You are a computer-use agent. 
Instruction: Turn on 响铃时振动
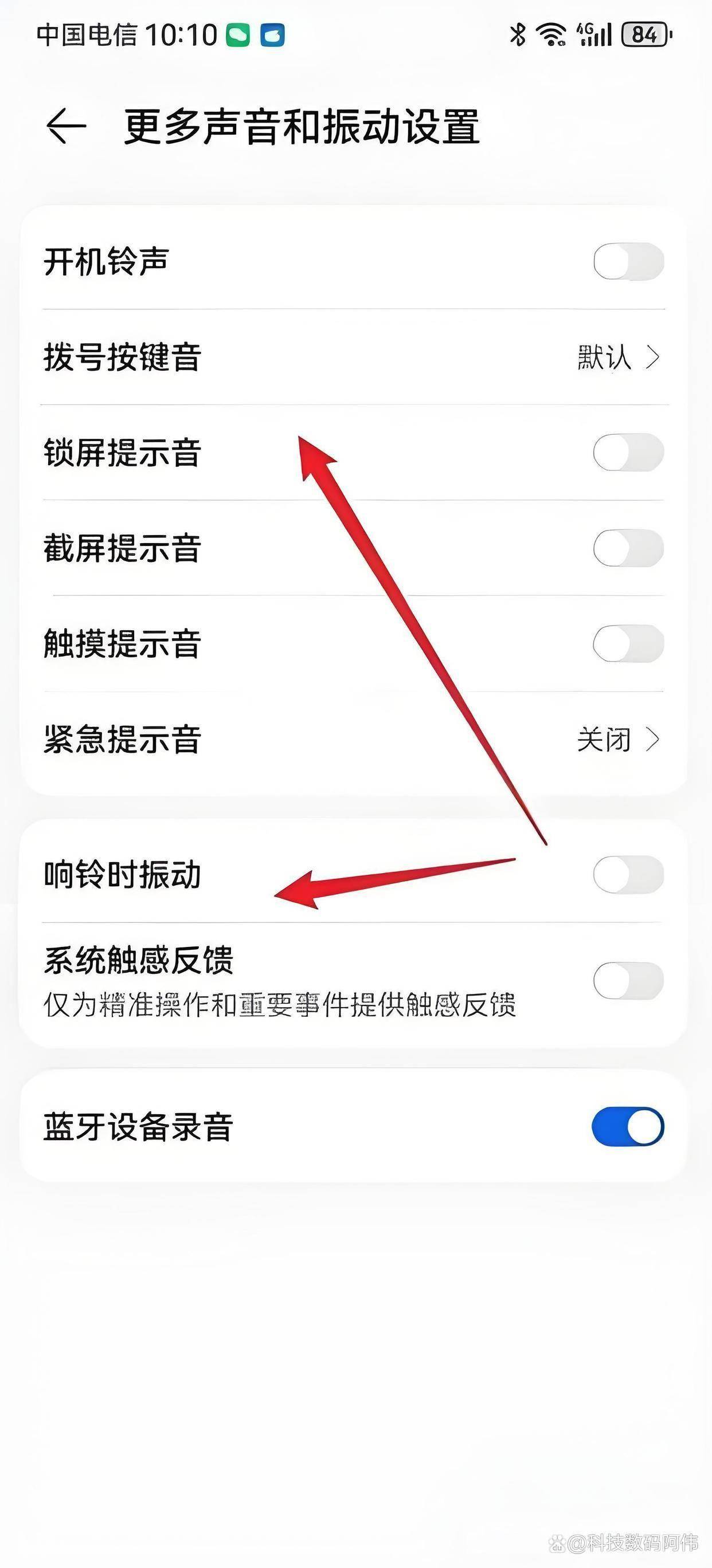coord(628,875)
